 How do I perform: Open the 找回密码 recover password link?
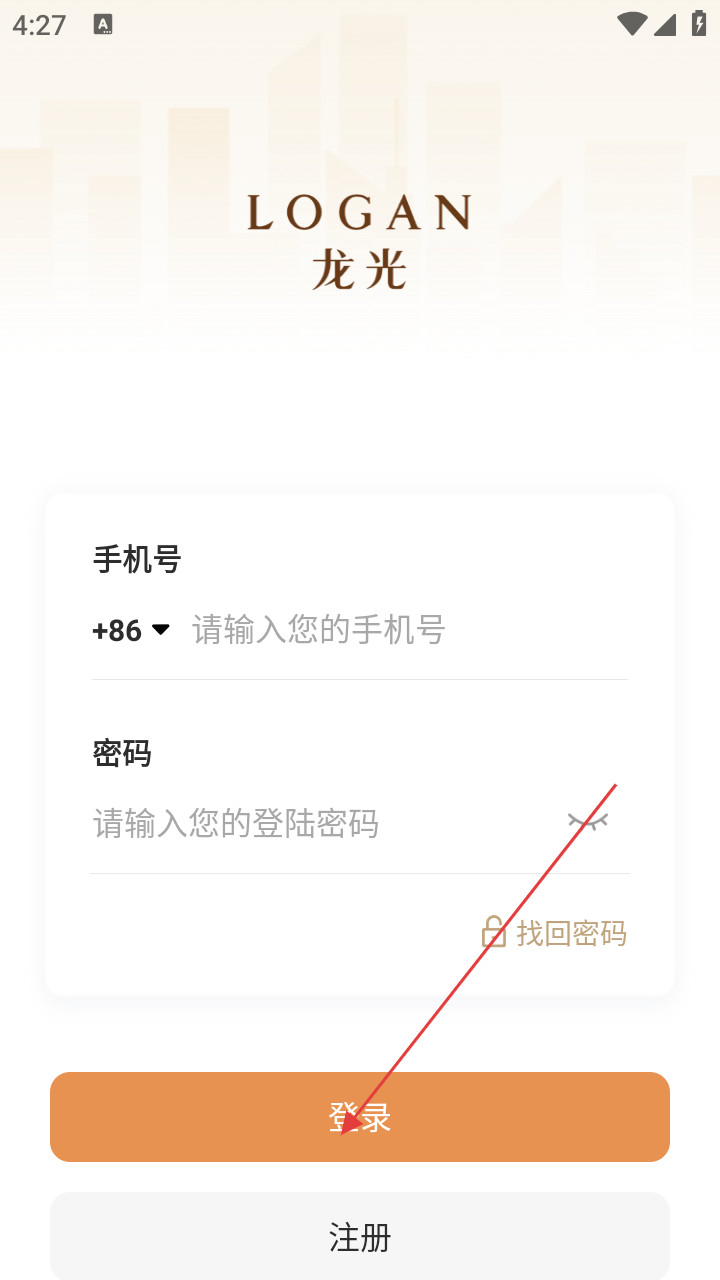[554, 933]
